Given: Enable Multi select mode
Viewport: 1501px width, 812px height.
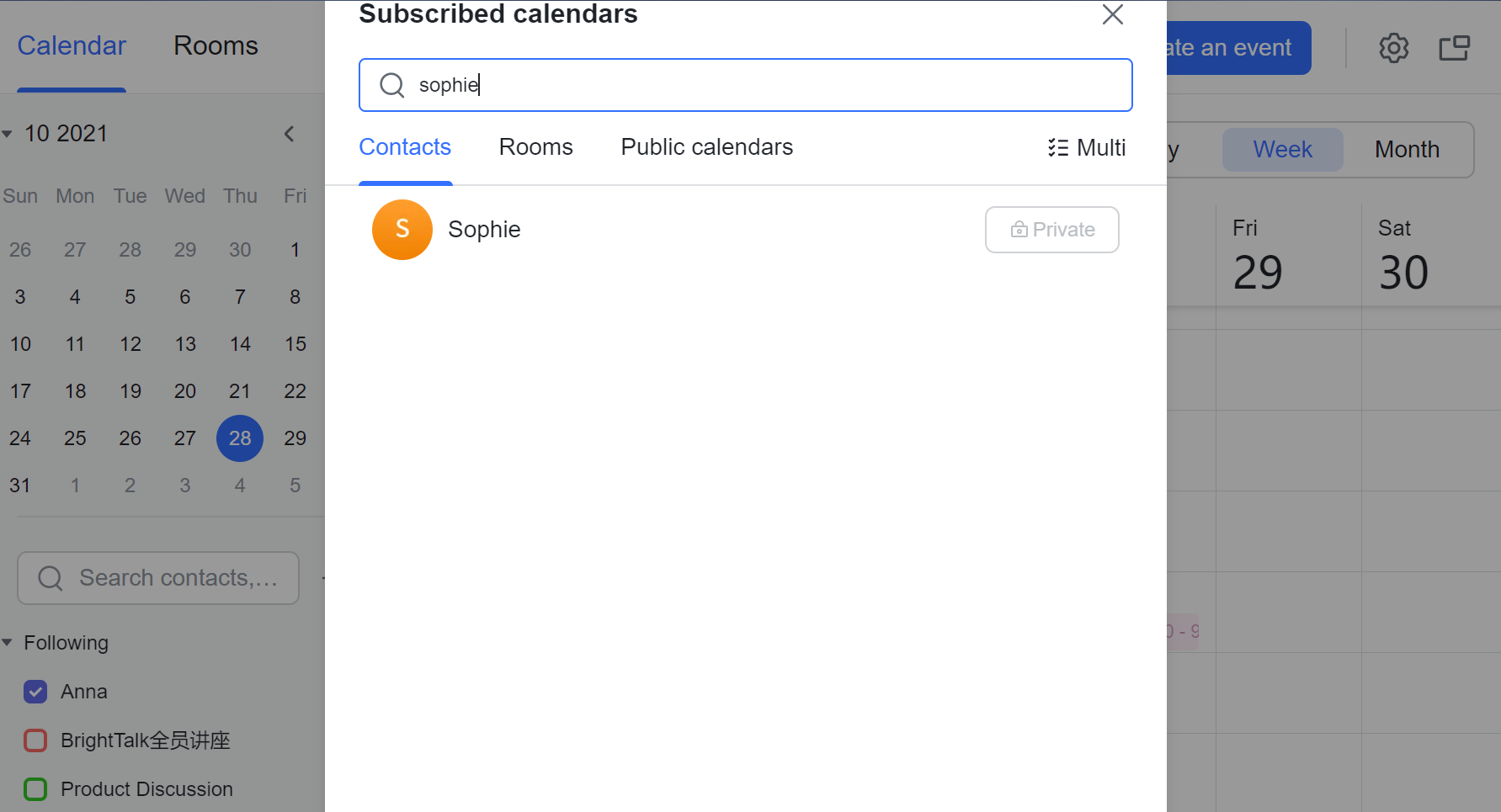Looking at the screenshot, I should coord(1087,148).
